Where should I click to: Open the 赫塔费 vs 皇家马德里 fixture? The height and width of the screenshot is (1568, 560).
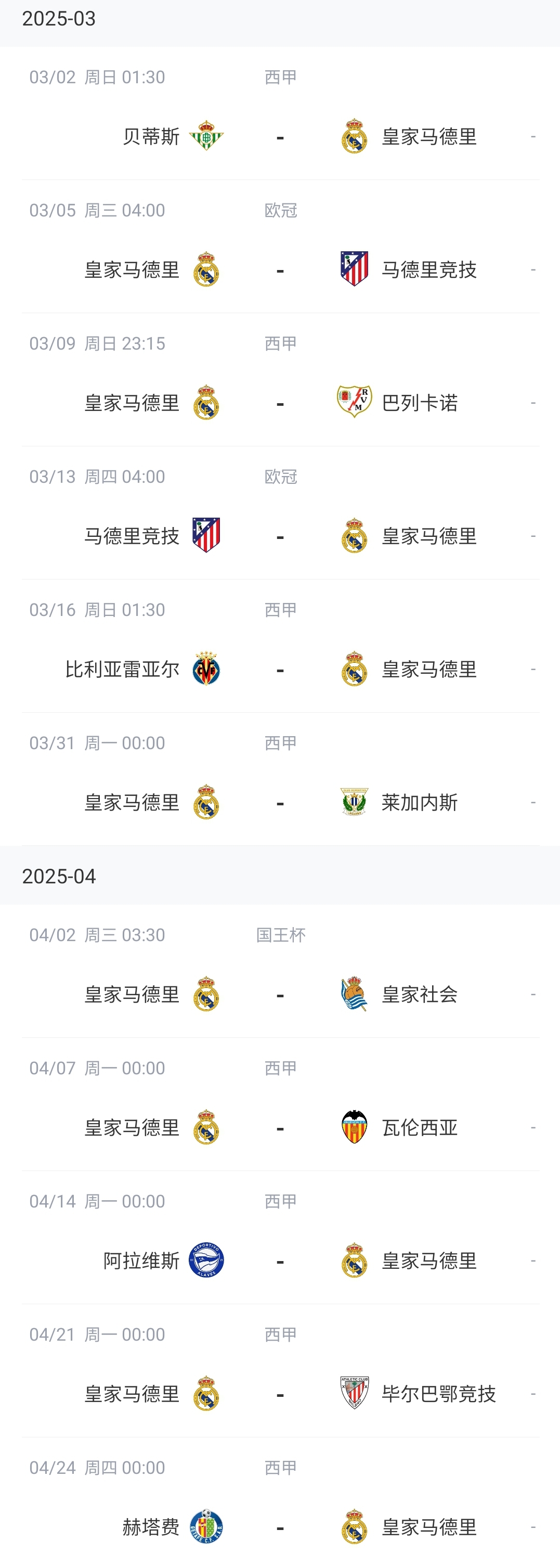coord(280,1527)
